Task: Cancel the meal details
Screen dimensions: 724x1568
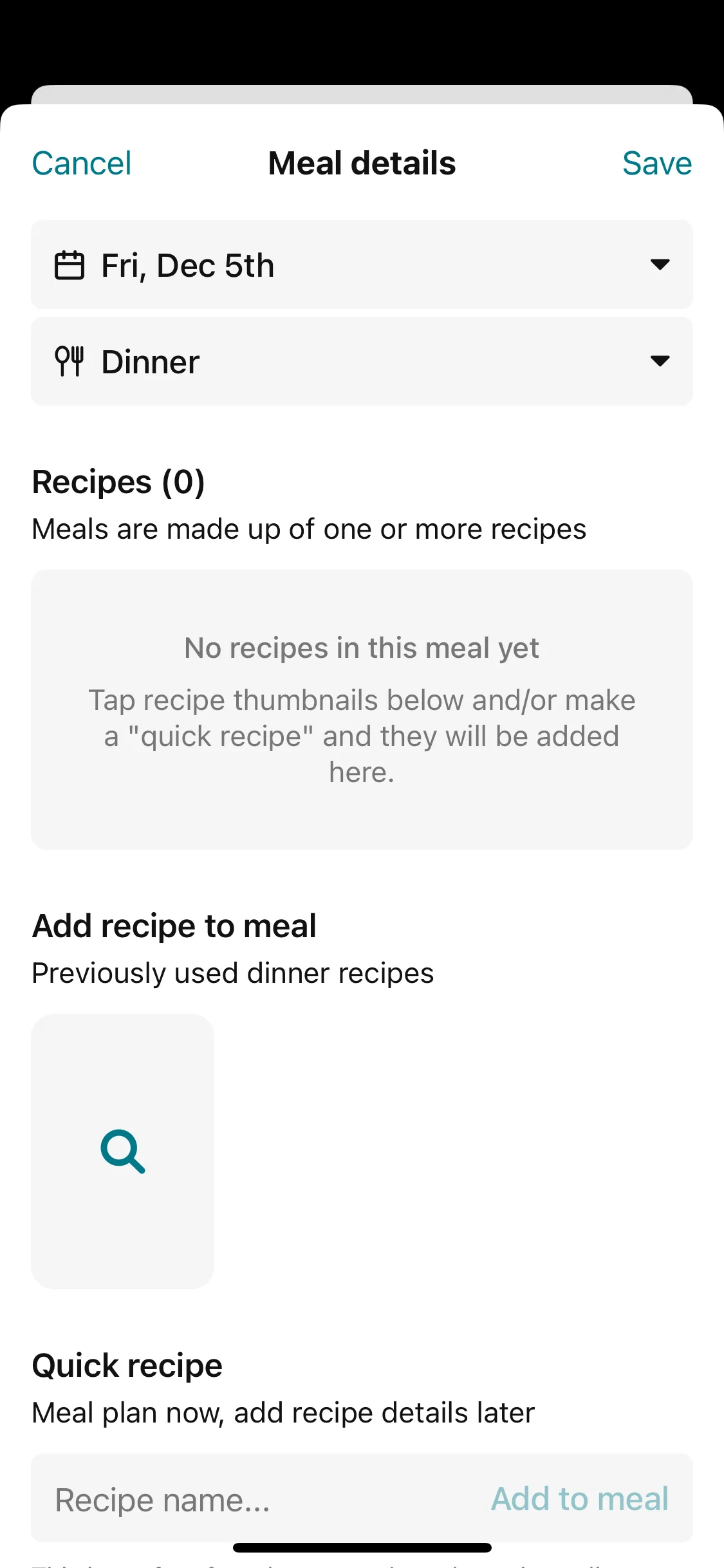Action: (x=82, y=163)
